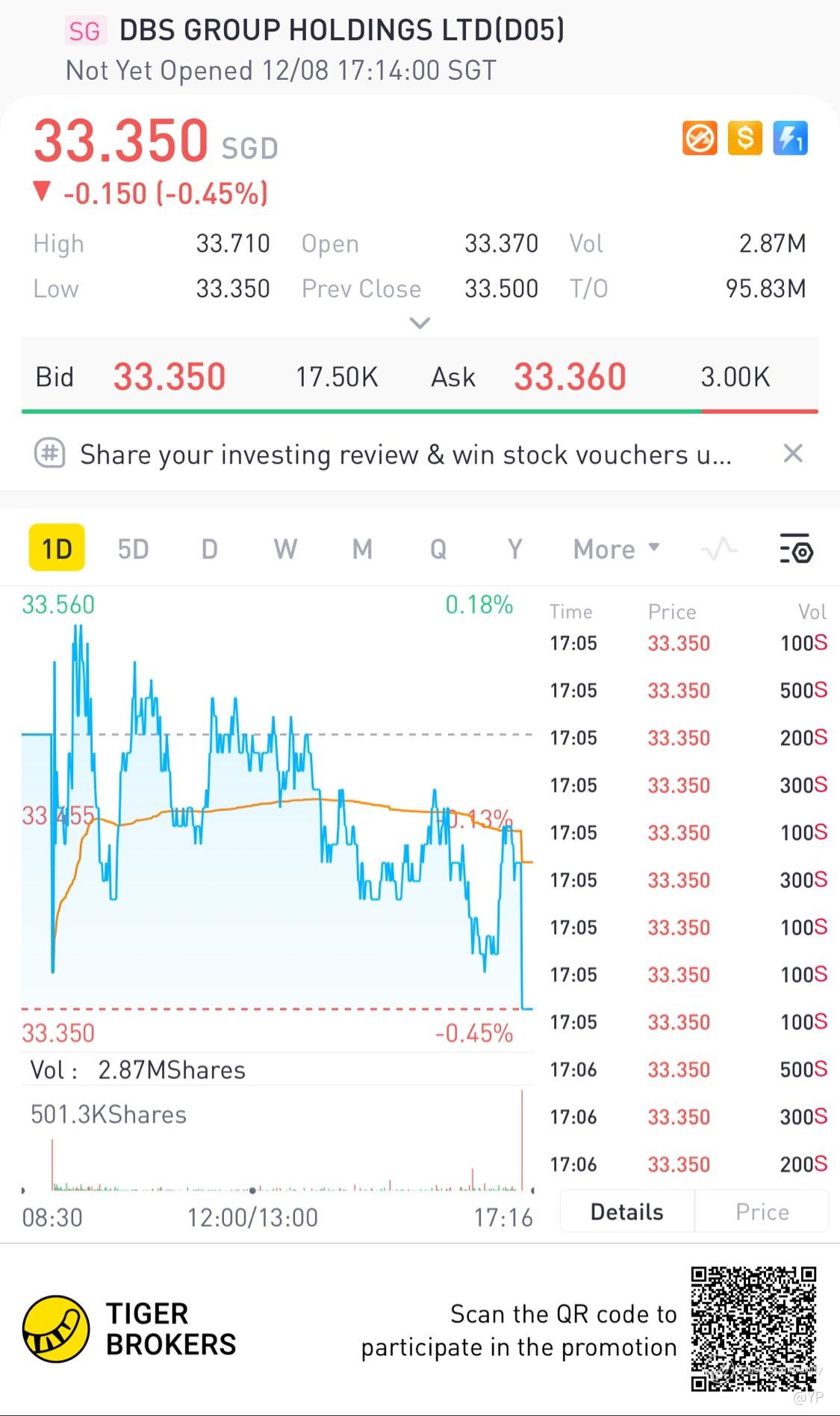
Task: Select the Details tab for trades
Action: [626, 1211]
